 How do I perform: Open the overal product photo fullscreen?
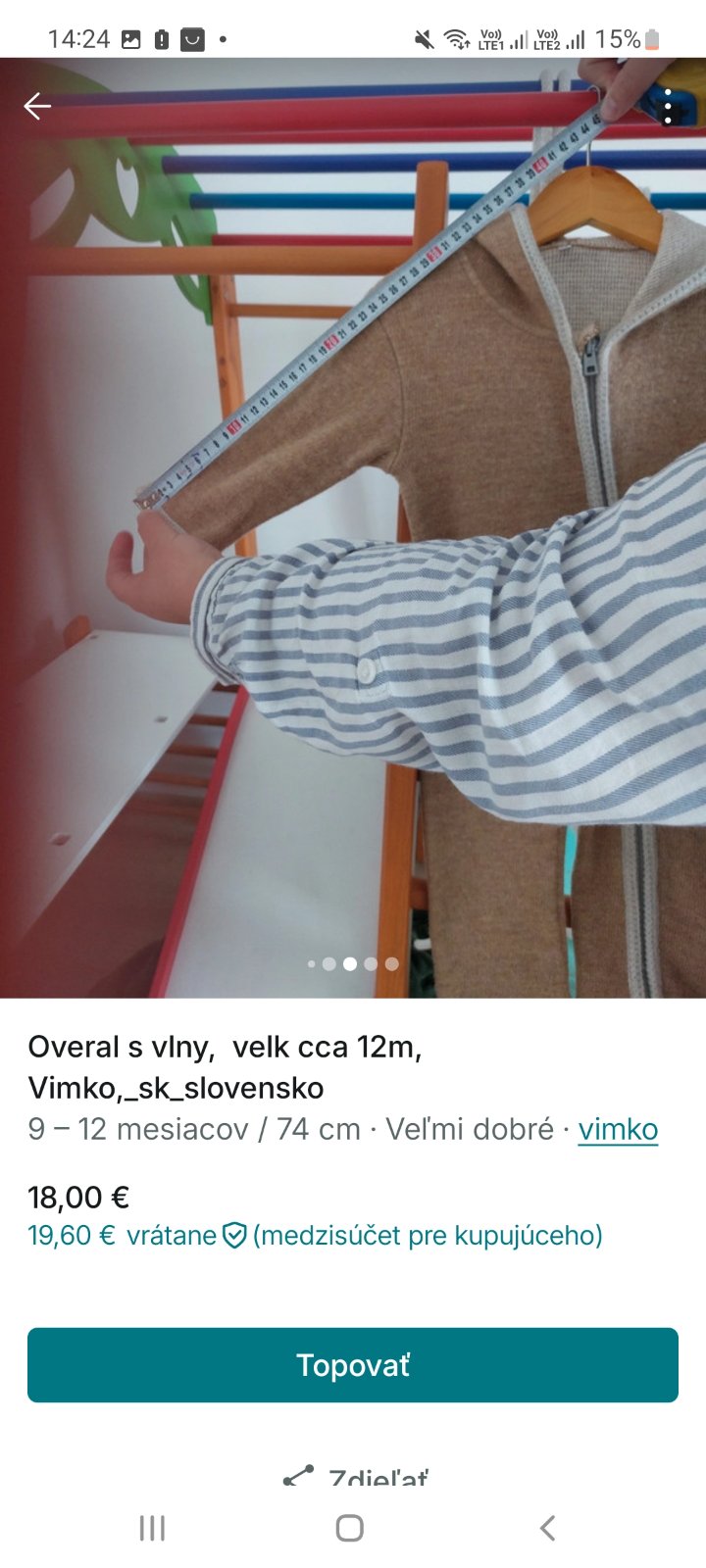(x=353, y=529)
